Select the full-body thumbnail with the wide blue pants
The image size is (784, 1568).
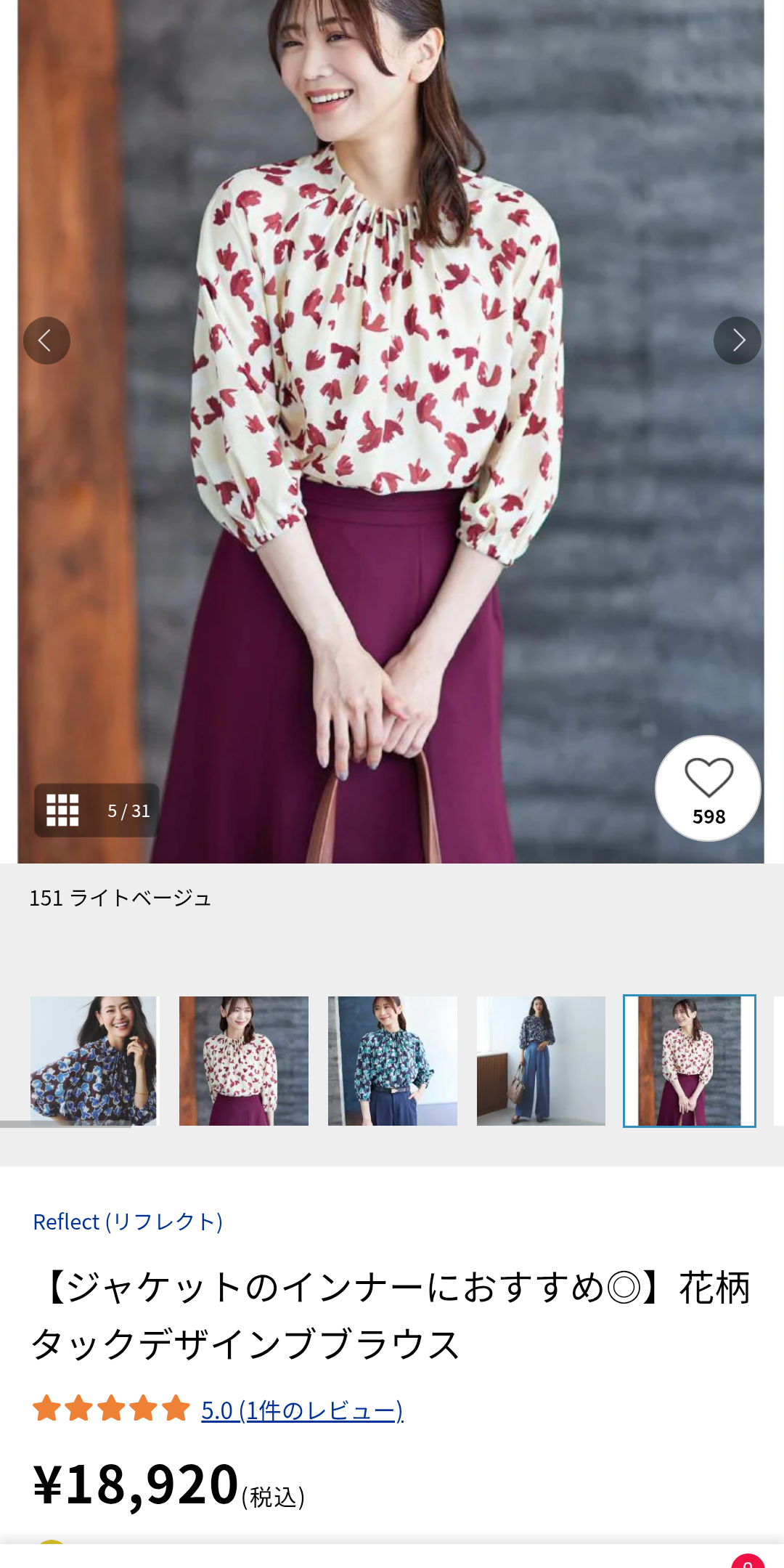coord(541,1060)
